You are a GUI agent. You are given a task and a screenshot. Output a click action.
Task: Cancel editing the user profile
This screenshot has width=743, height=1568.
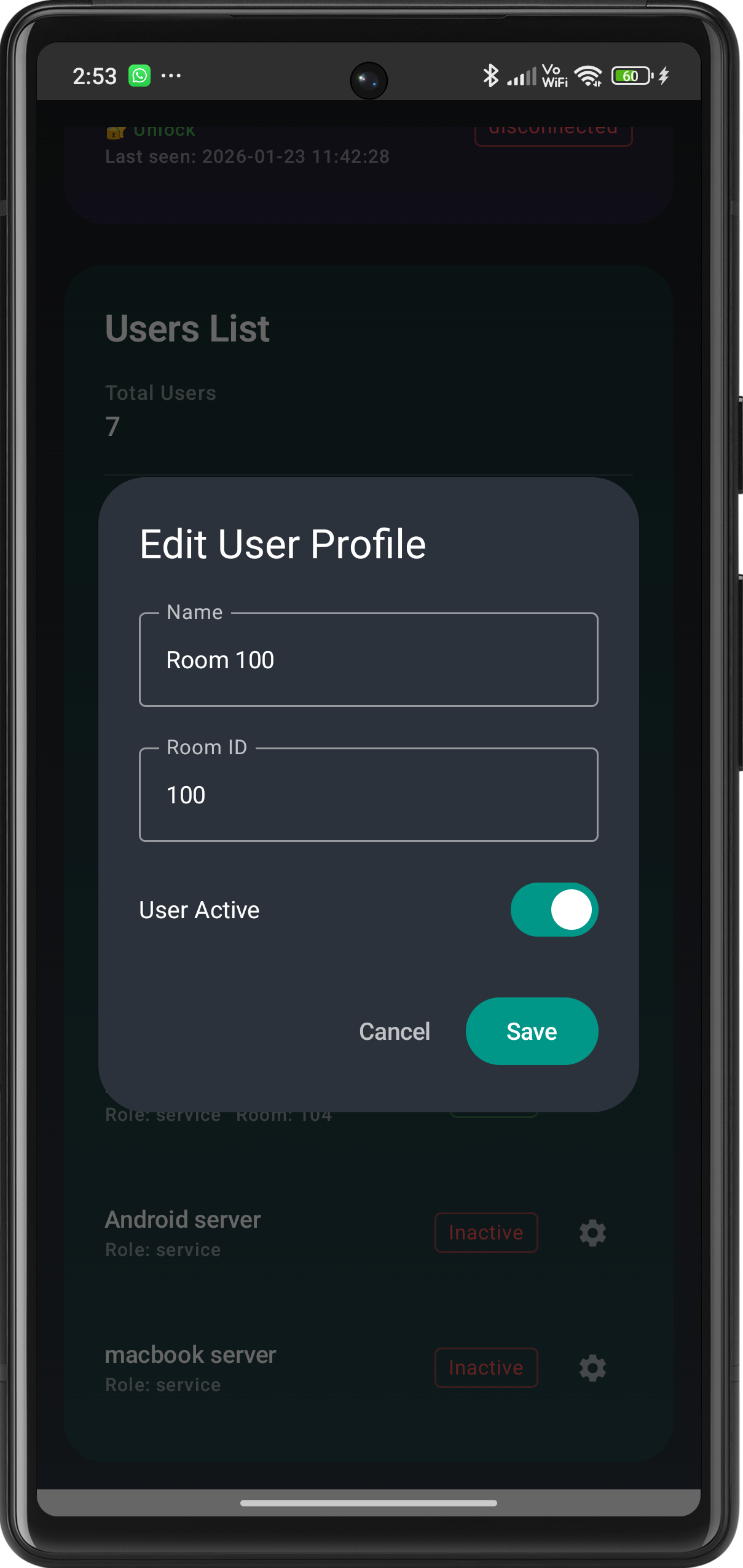(395, 1032)
